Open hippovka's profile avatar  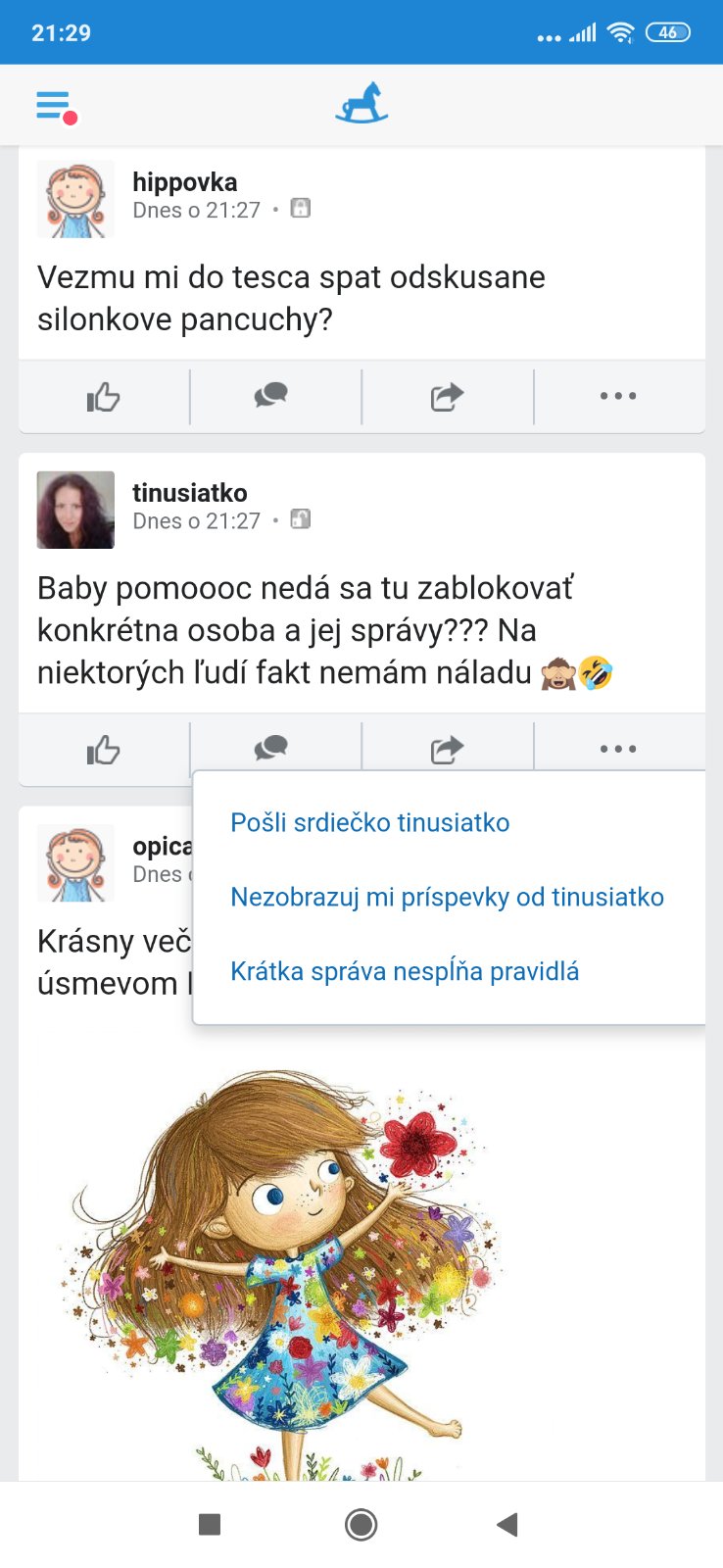[75, 200]
